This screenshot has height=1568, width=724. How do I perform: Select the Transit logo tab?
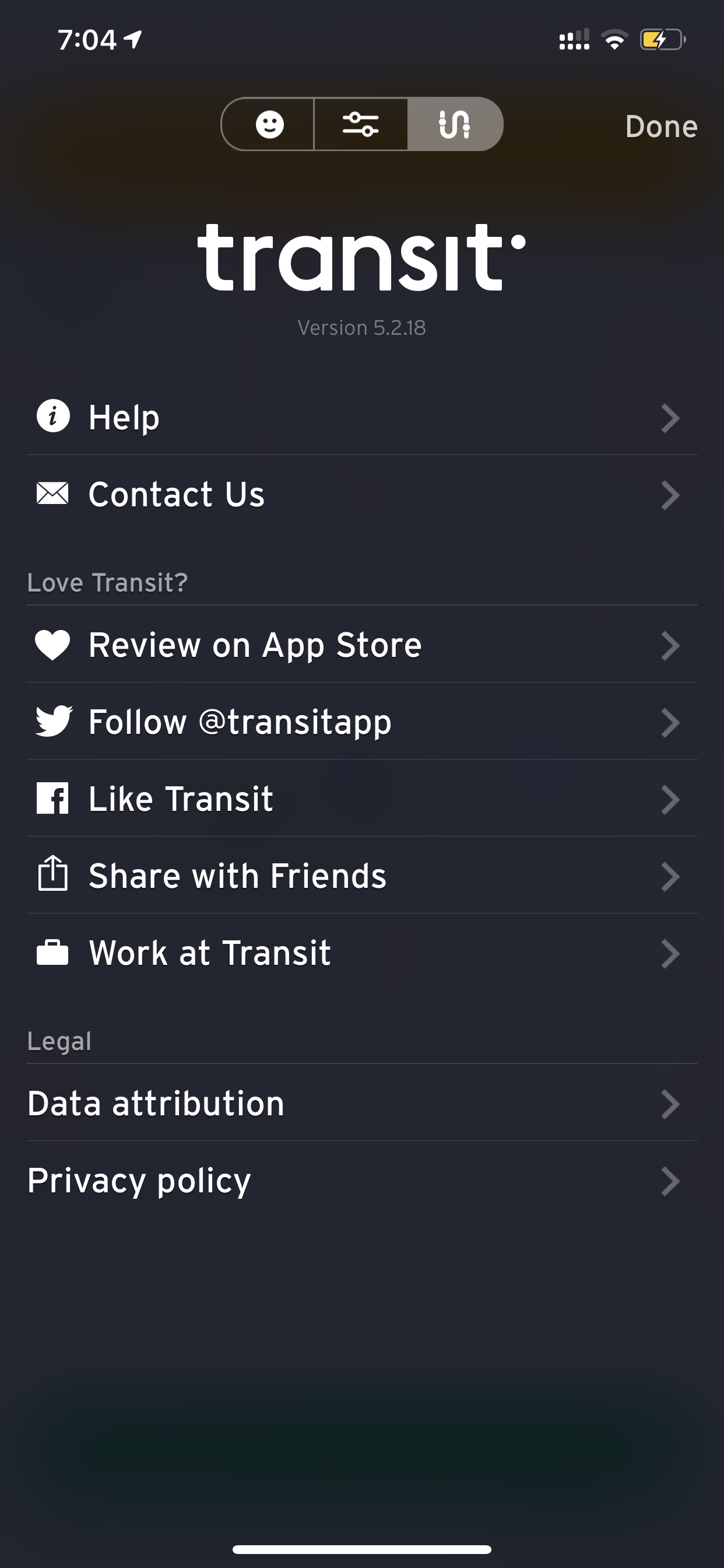pyautogui.click(x=455, y=124)
